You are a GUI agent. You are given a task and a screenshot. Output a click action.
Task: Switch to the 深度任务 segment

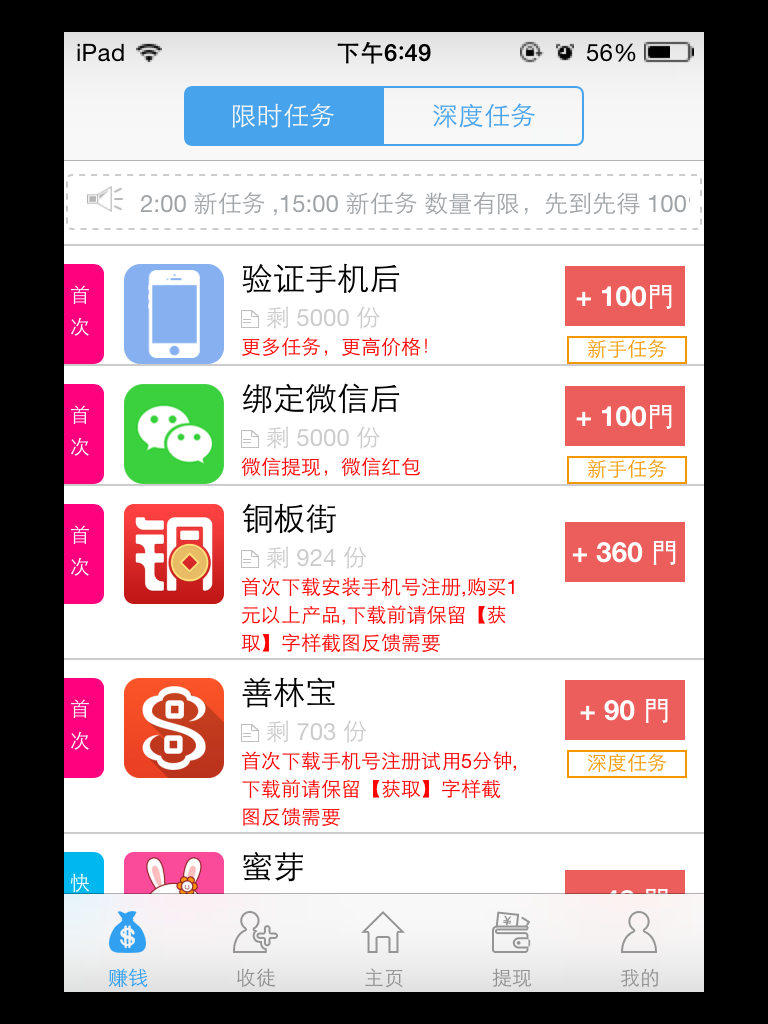tap(483, 116)
